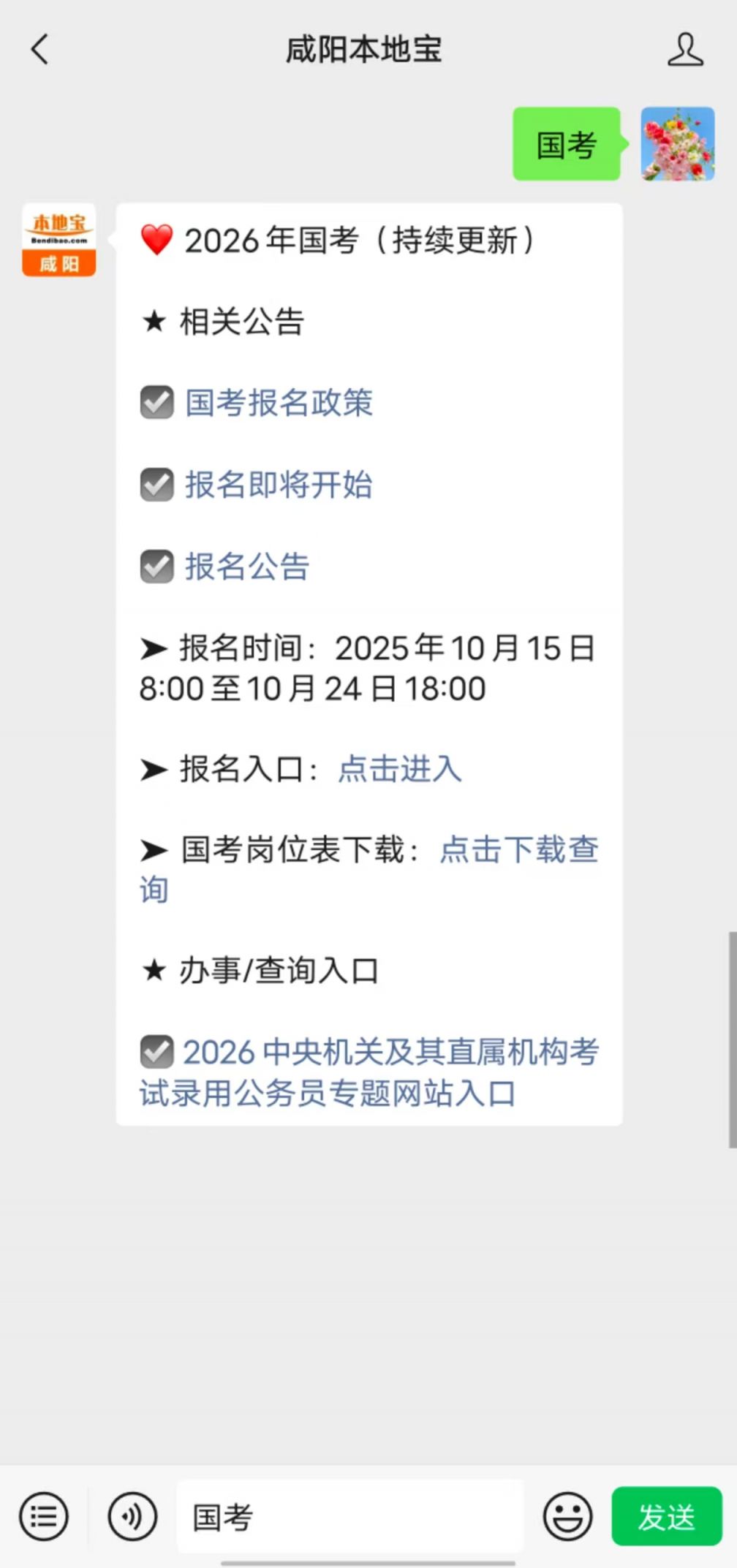
Task: Open the 国考报名政策 link
Action: (x=279, y=403)
